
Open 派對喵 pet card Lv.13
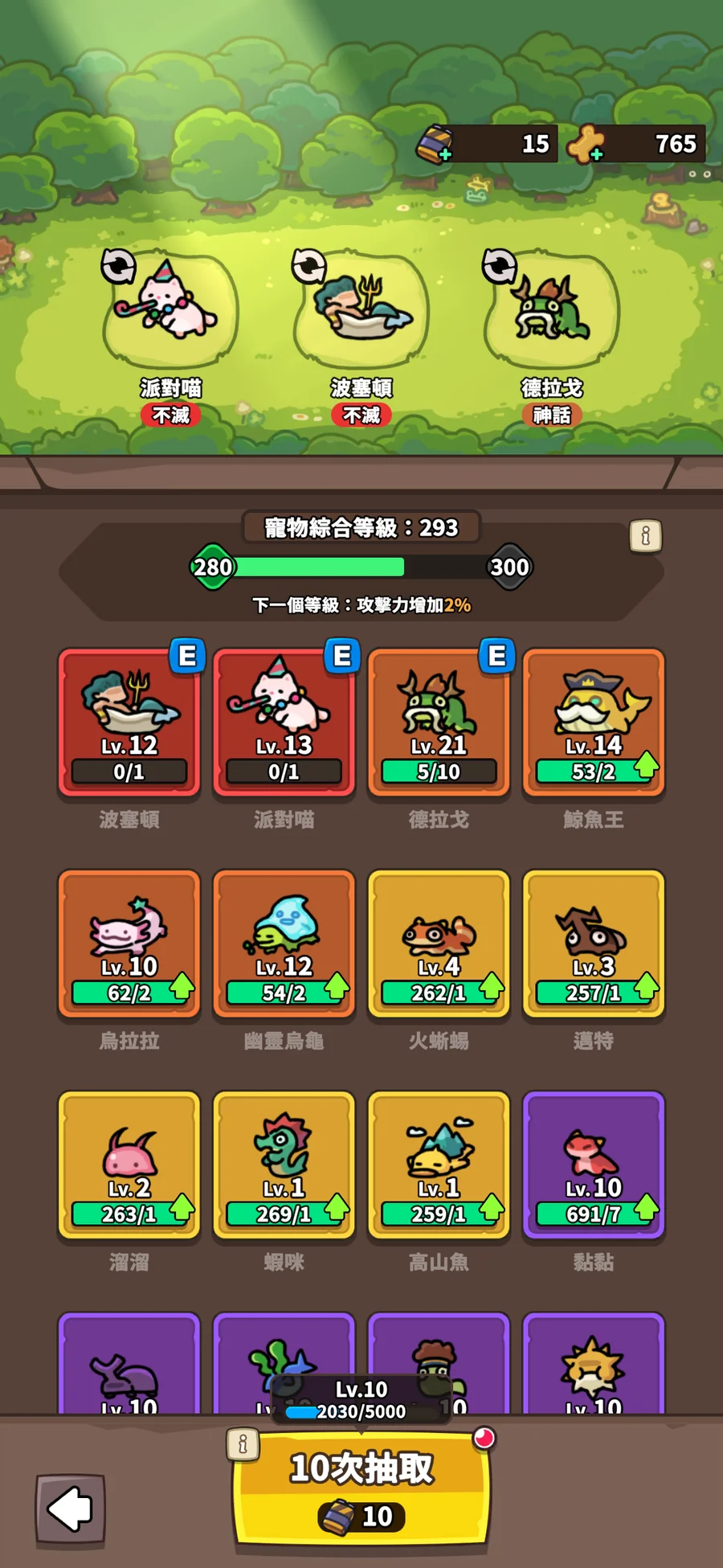coord(284,723)
